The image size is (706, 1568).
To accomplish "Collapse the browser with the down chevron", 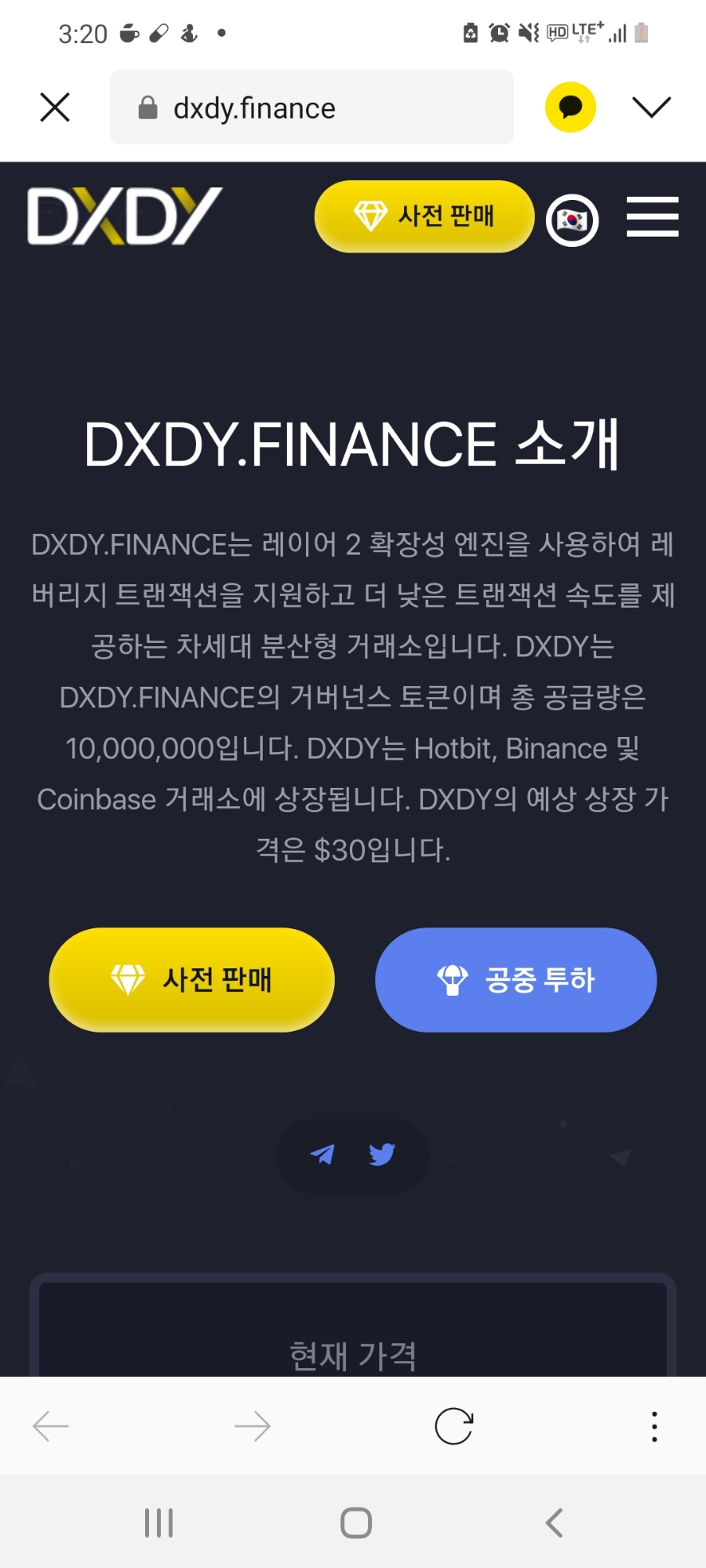I will 652,107.
